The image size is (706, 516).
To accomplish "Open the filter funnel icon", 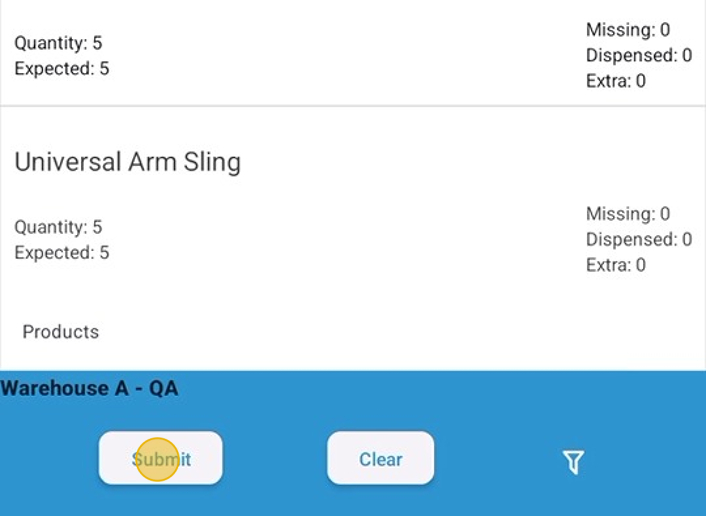I will 572,461.
